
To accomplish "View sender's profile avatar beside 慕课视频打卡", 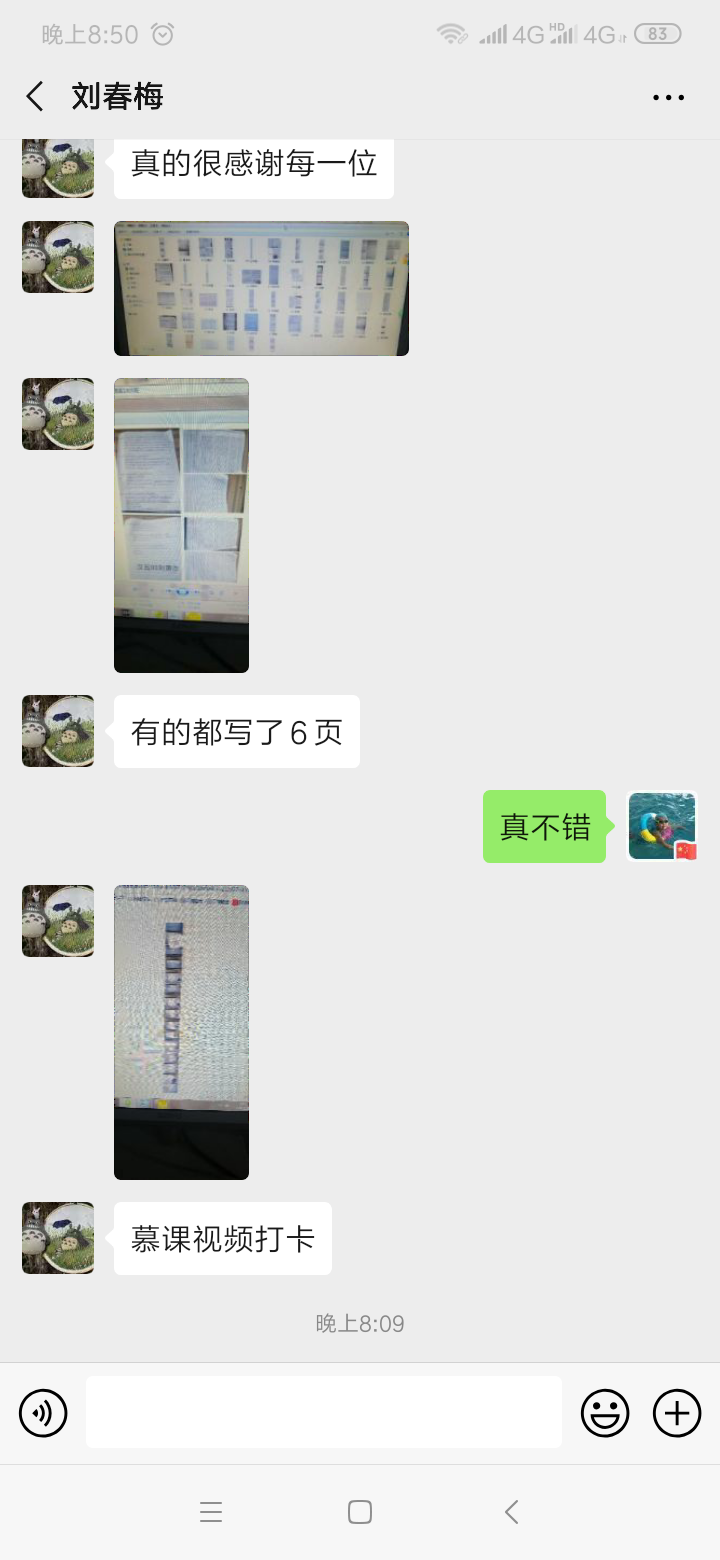I will point(58,1238).
